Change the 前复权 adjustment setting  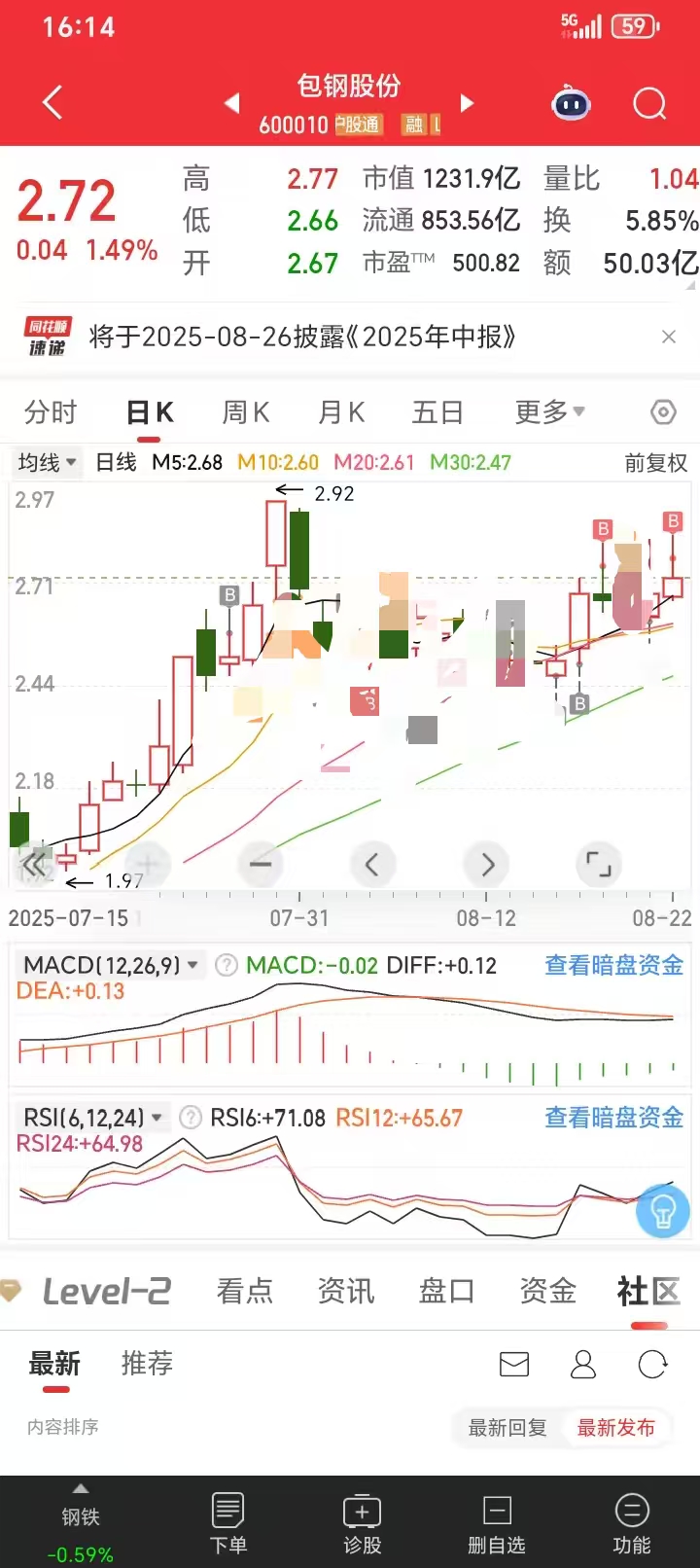(x=655, y=463)
